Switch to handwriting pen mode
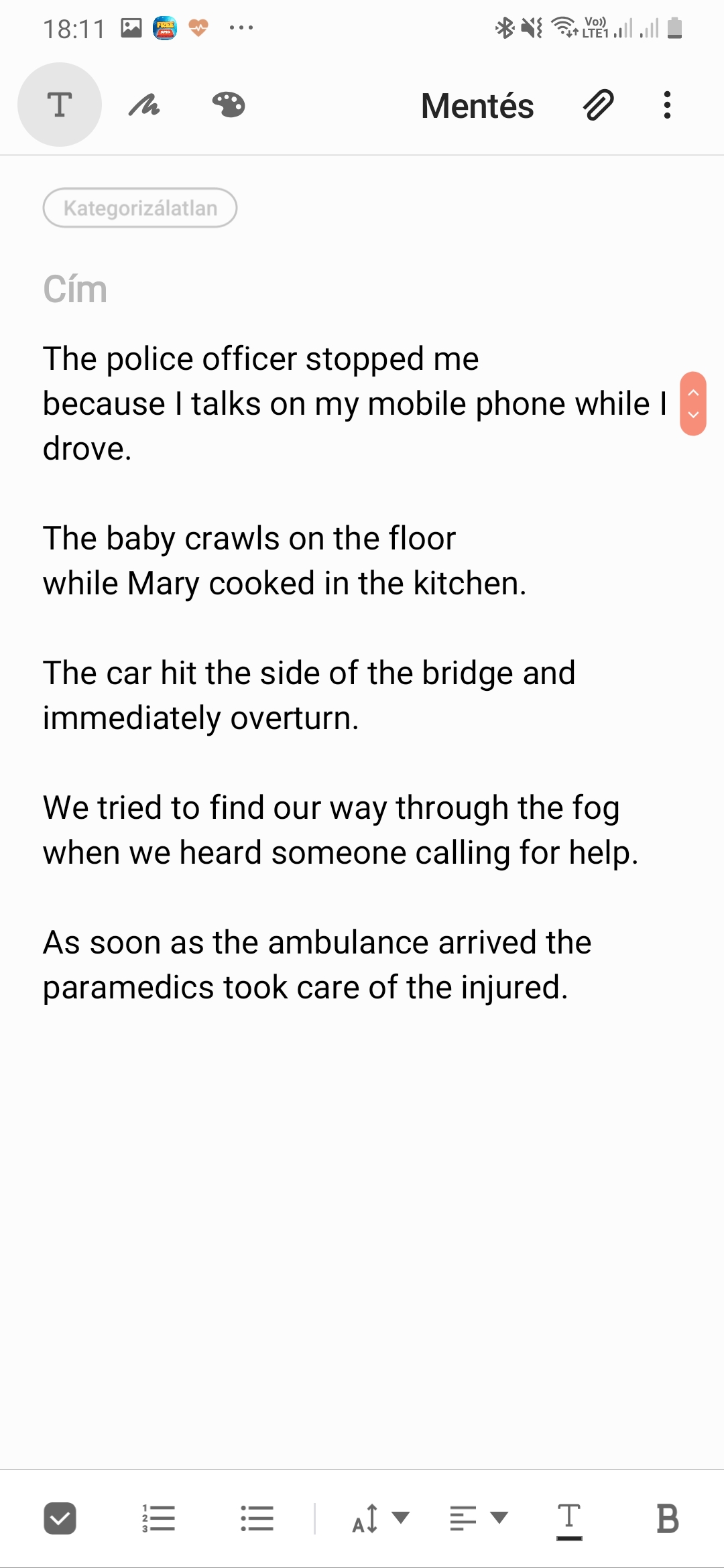The height and width of the screenshot is (1568, 724). click(144, 105)
